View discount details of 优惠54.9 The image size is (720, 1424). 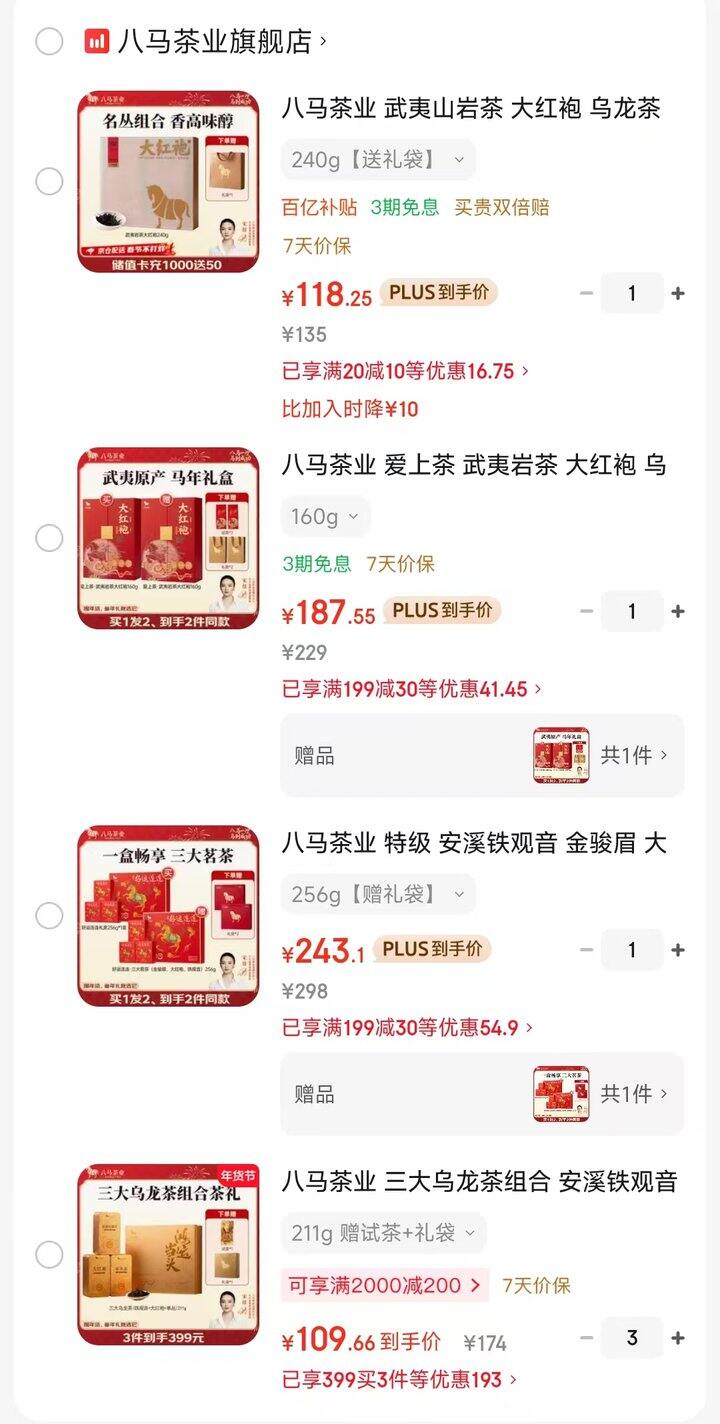tap(406, 1027)
